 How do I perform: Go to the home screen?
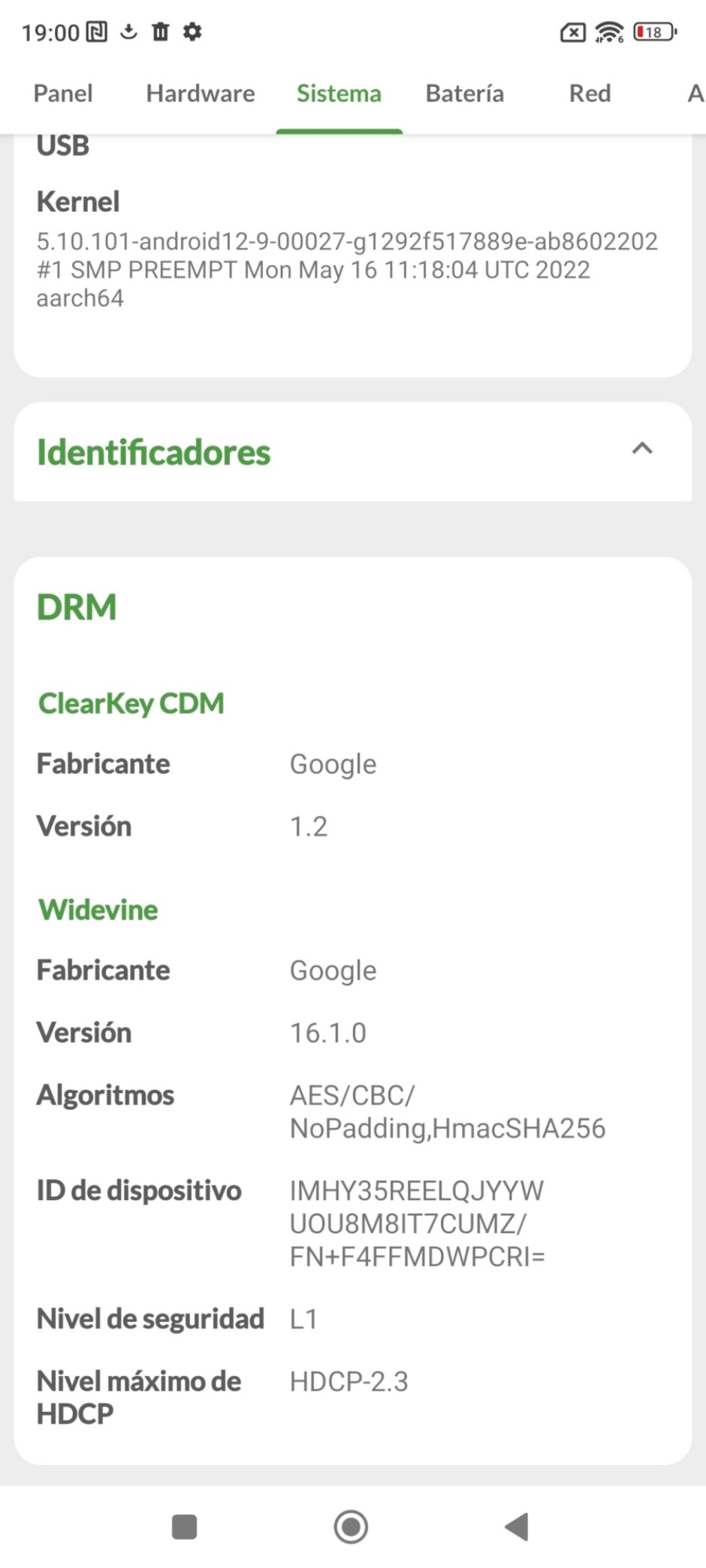click(351, 1527)
